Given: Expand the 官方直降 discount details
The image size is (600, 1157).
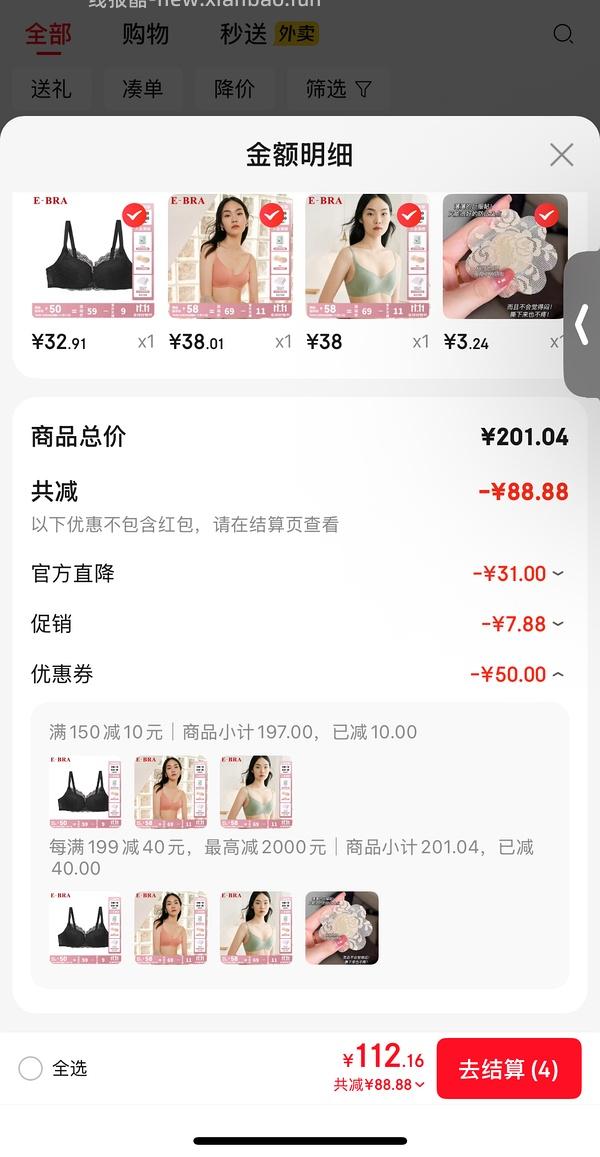Looking at the screenshot, I should pos(518,574).
